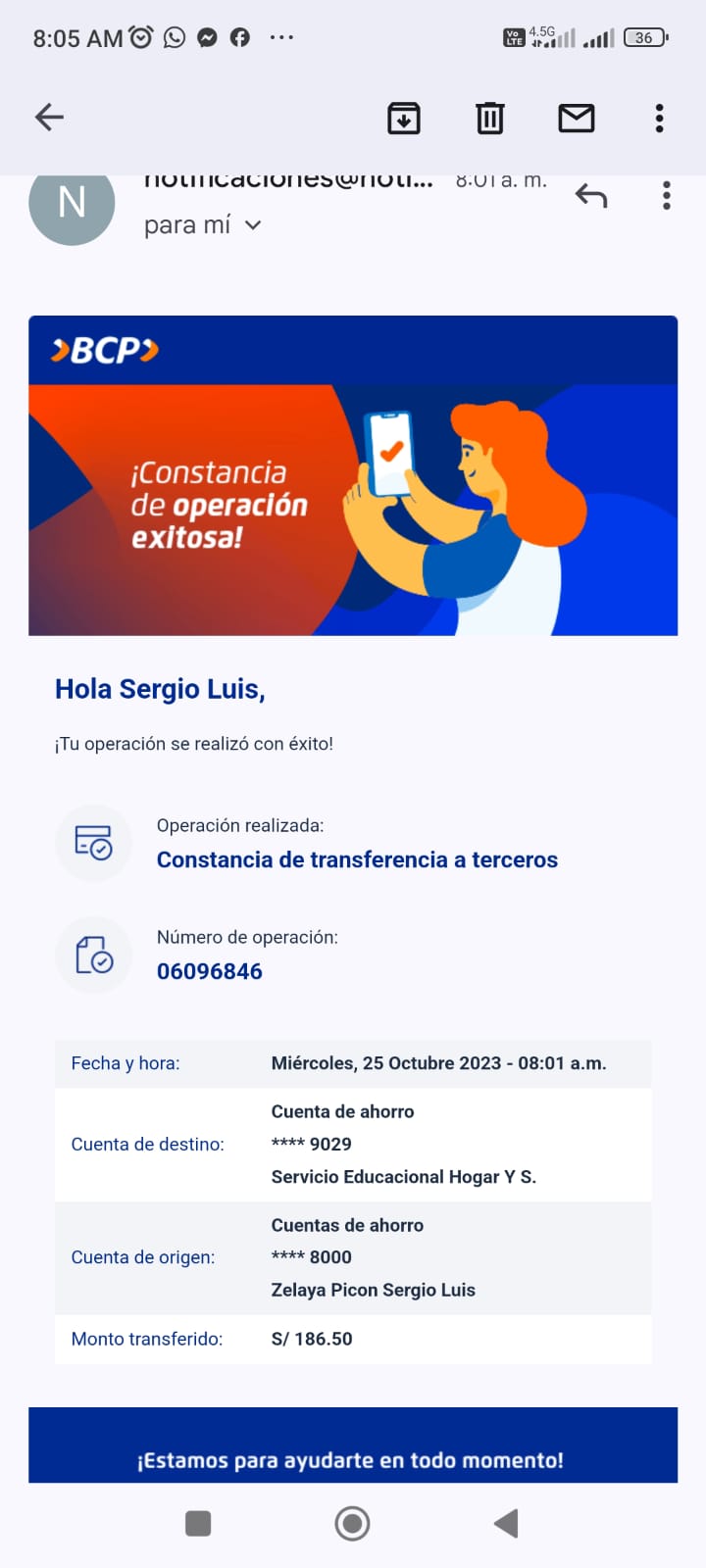
Task: Expand the "para mí" recipient details
Action: (252, 225)
